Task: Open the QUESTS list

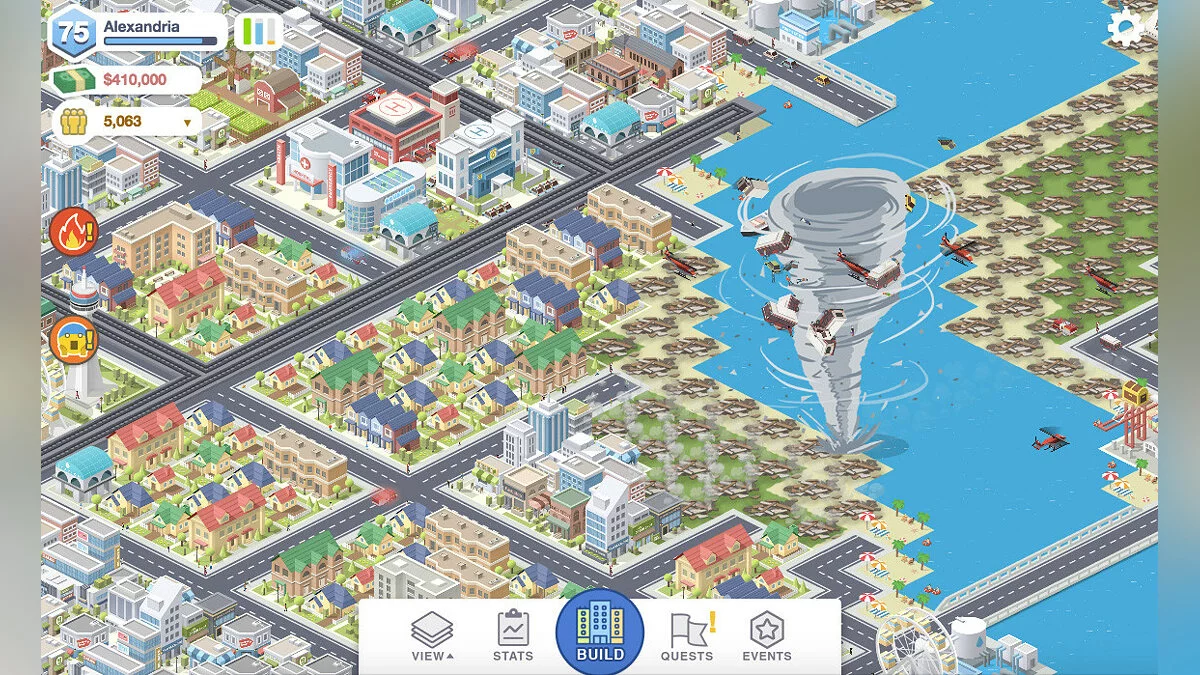Action: click(x=687, y=635)
